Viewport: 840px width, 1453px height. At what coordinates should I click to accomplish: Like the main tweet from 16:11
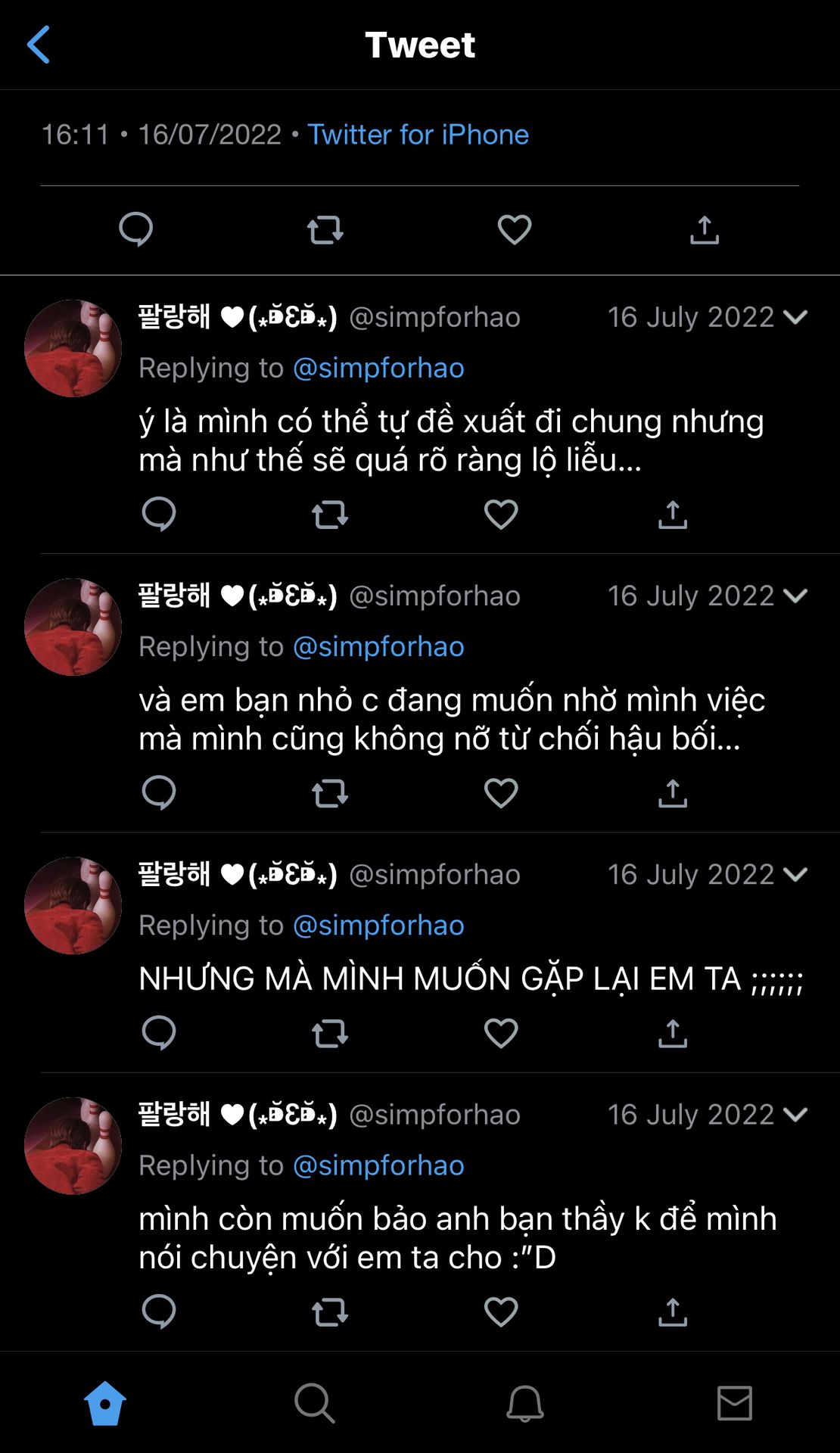pyautogui.click(x=515, y=229)
